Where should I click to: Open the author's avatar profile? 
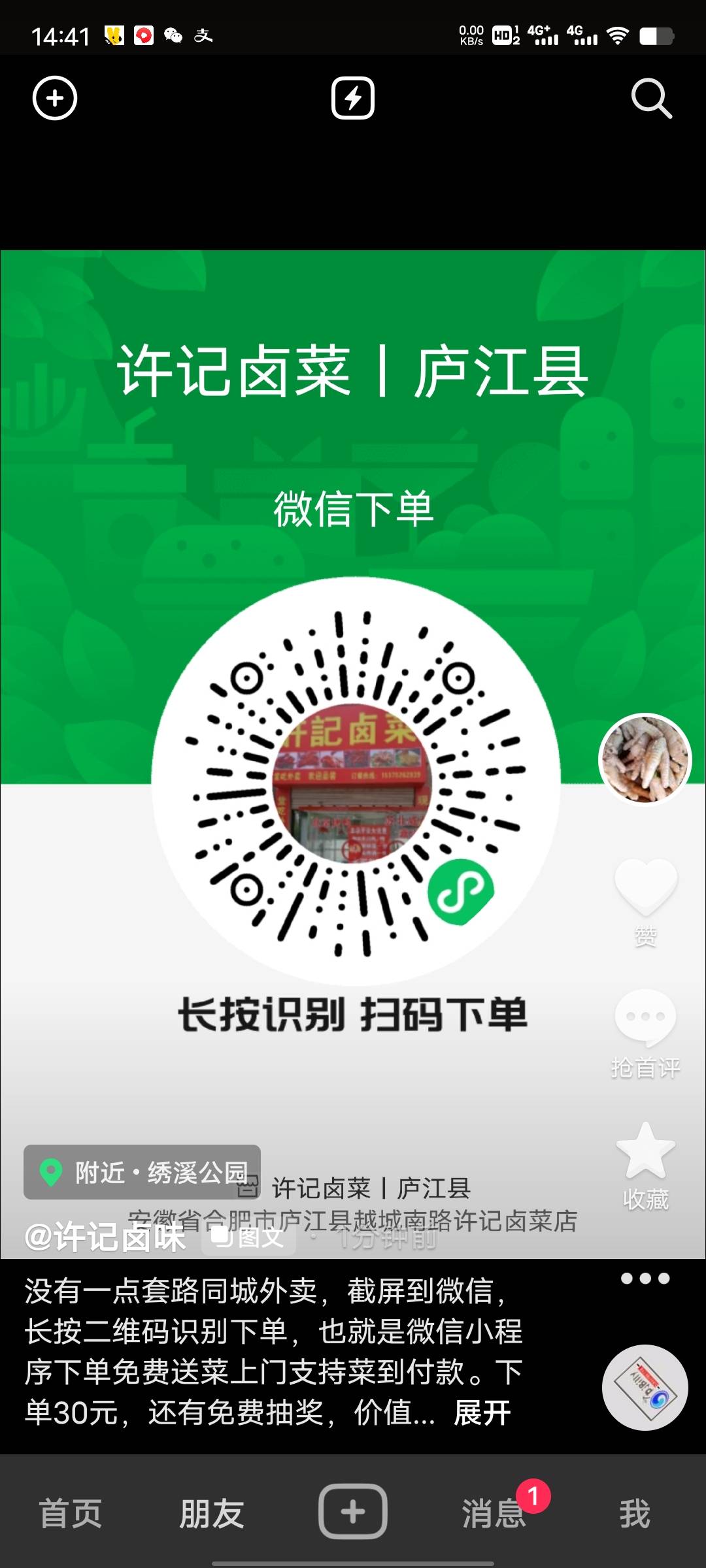click(x=645, y=759)
